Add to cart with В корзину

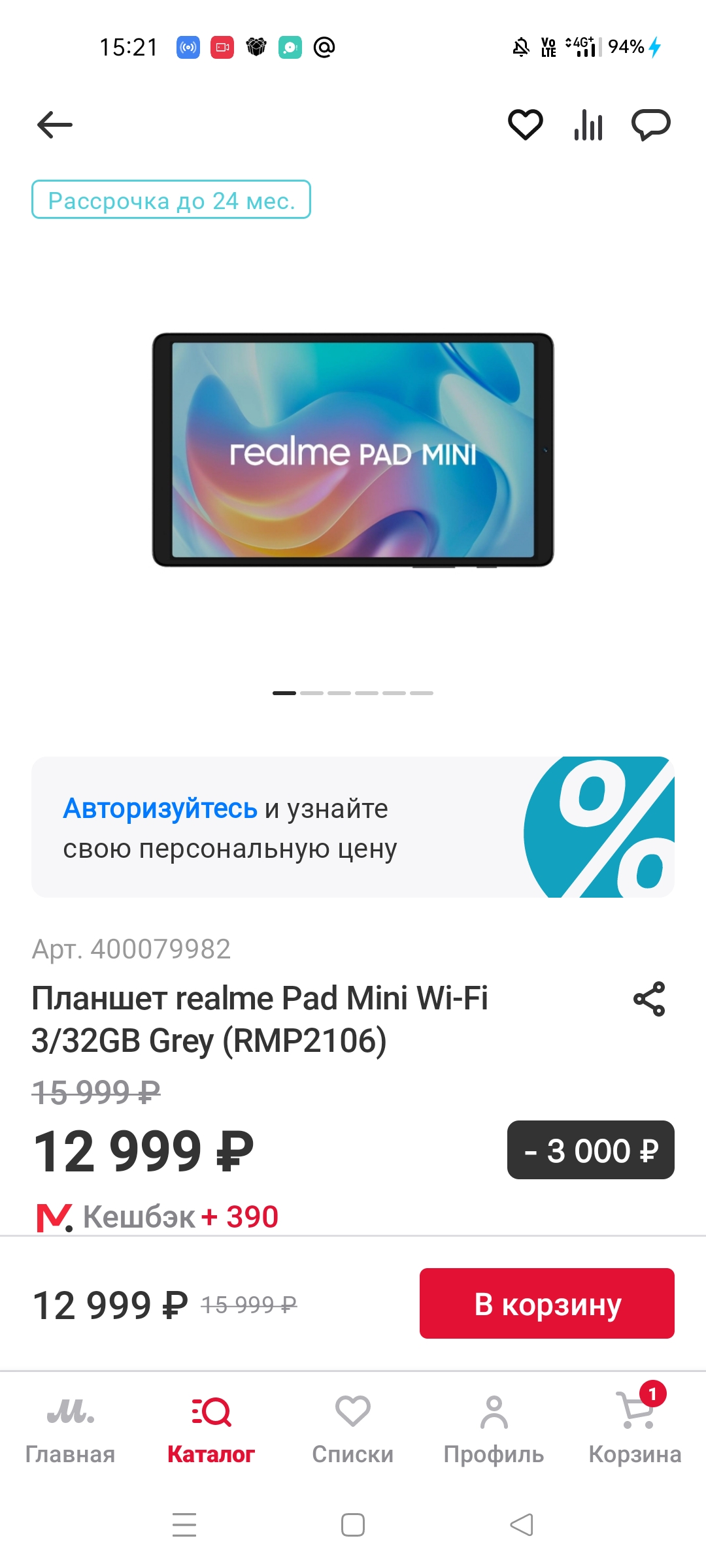(547, 1304)
